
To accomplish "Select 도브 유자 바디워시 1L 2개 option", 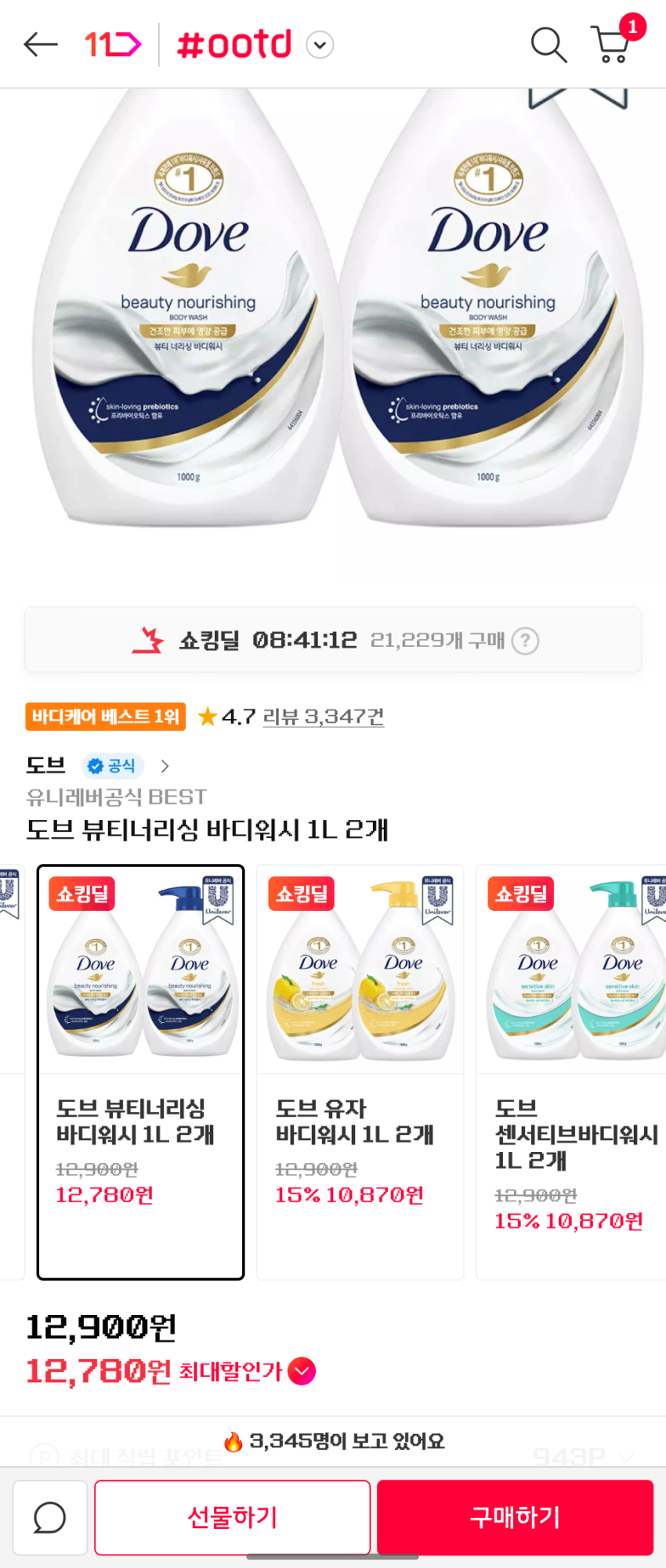I will click(x=360, y=1071).
